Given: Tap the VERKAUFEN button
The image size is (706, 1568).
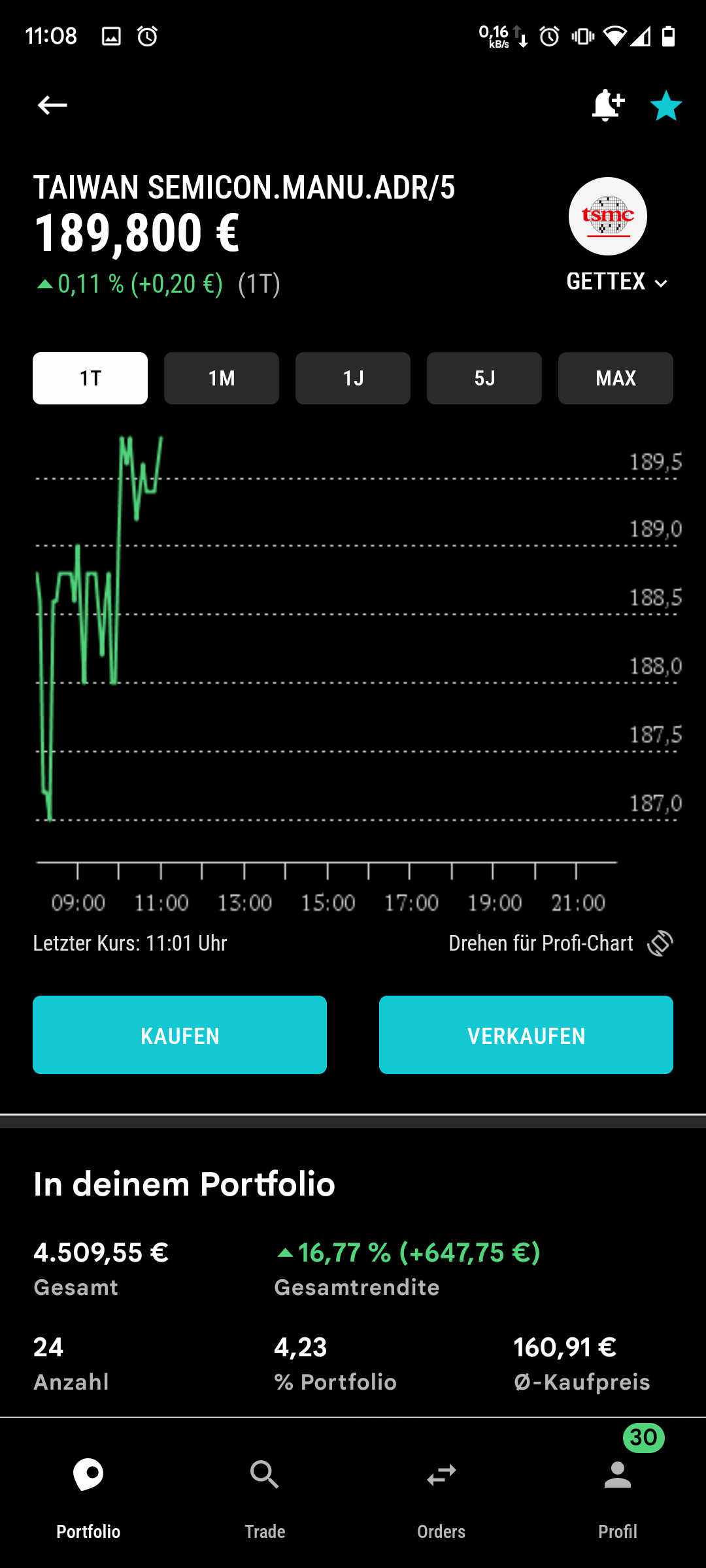Looking at the screenshot, I should click(526, 1035).
